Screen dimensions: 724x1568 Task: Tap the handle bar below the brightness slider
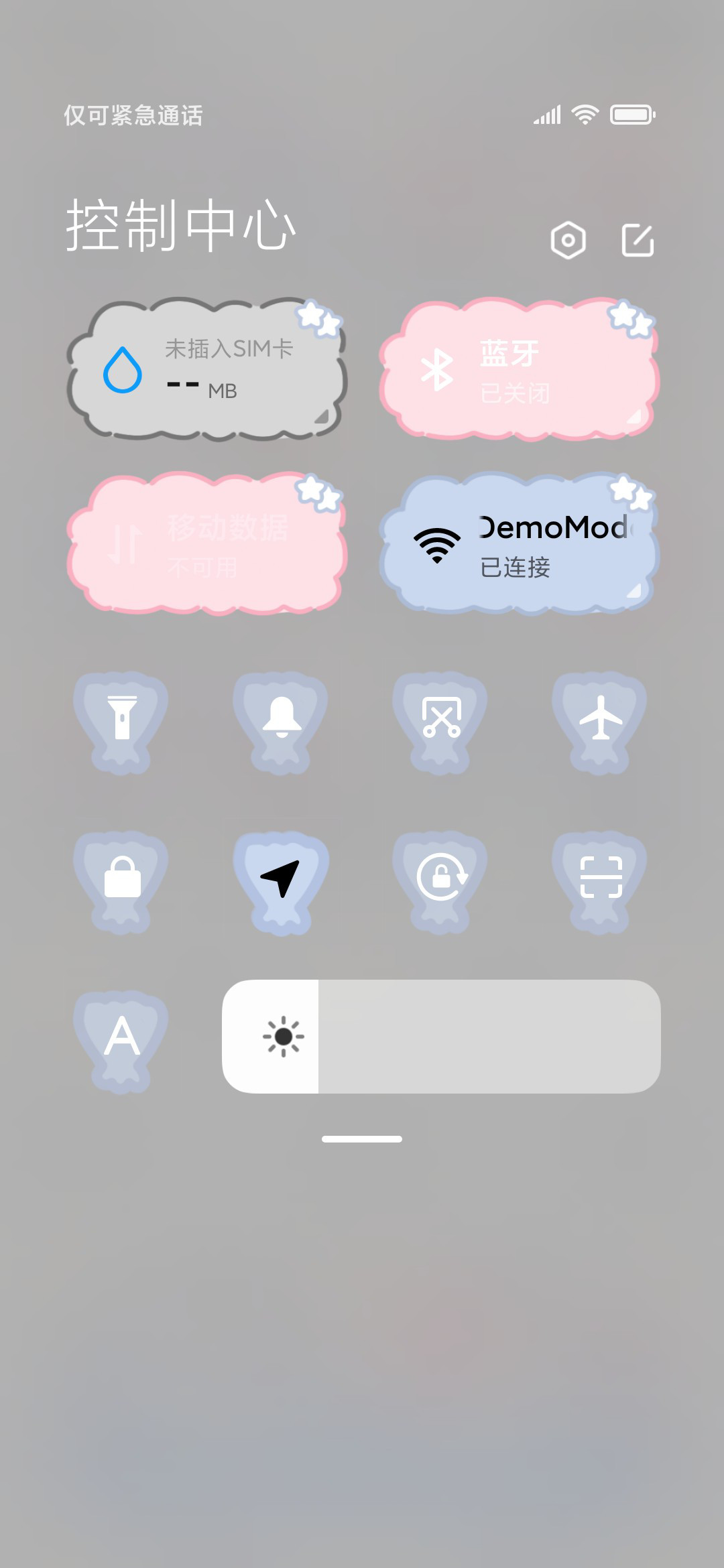coord(362,1139)
